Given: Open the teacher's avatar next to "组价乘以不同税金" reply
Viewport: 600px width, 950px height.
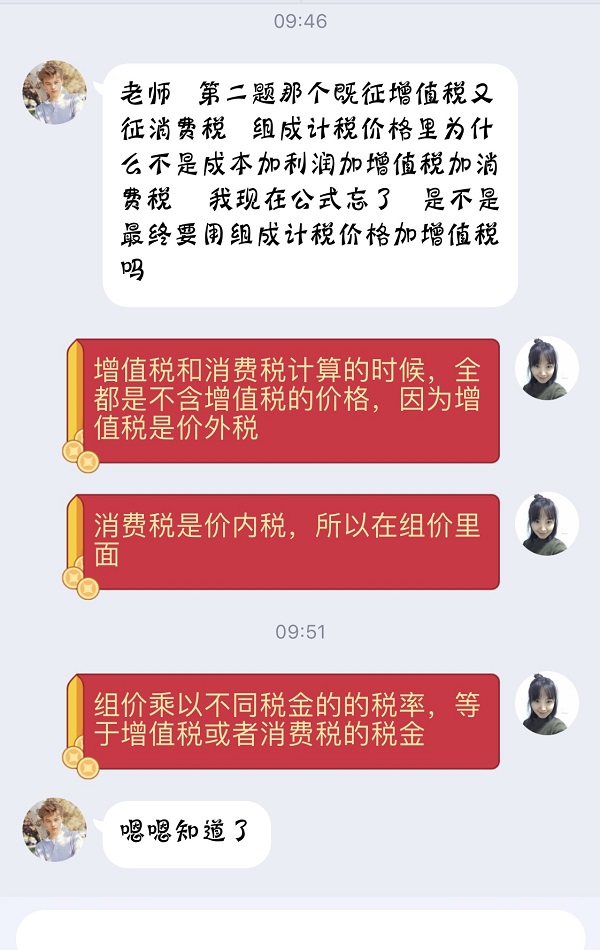Looking at the screenshot, I should pyautogui.click(x=547, y=703).
